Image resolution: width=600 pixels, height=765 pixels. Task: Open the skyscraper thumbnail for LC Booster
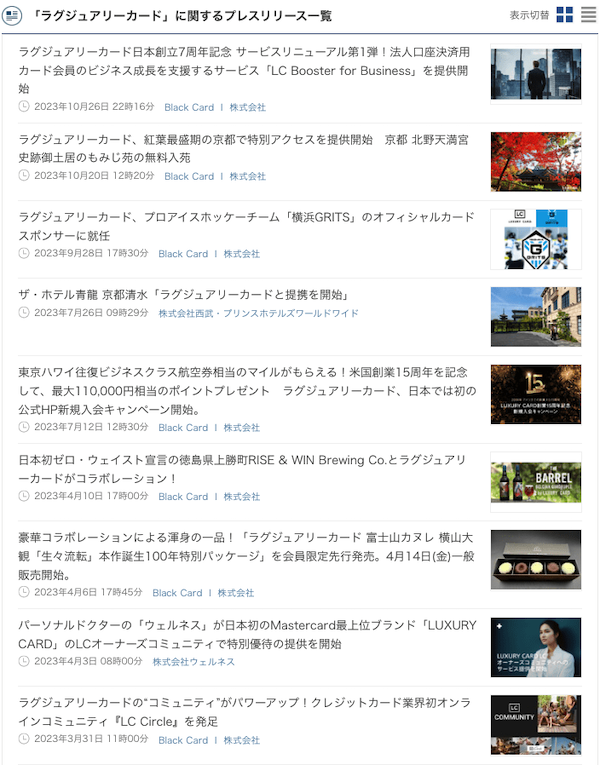click(535, 74)
